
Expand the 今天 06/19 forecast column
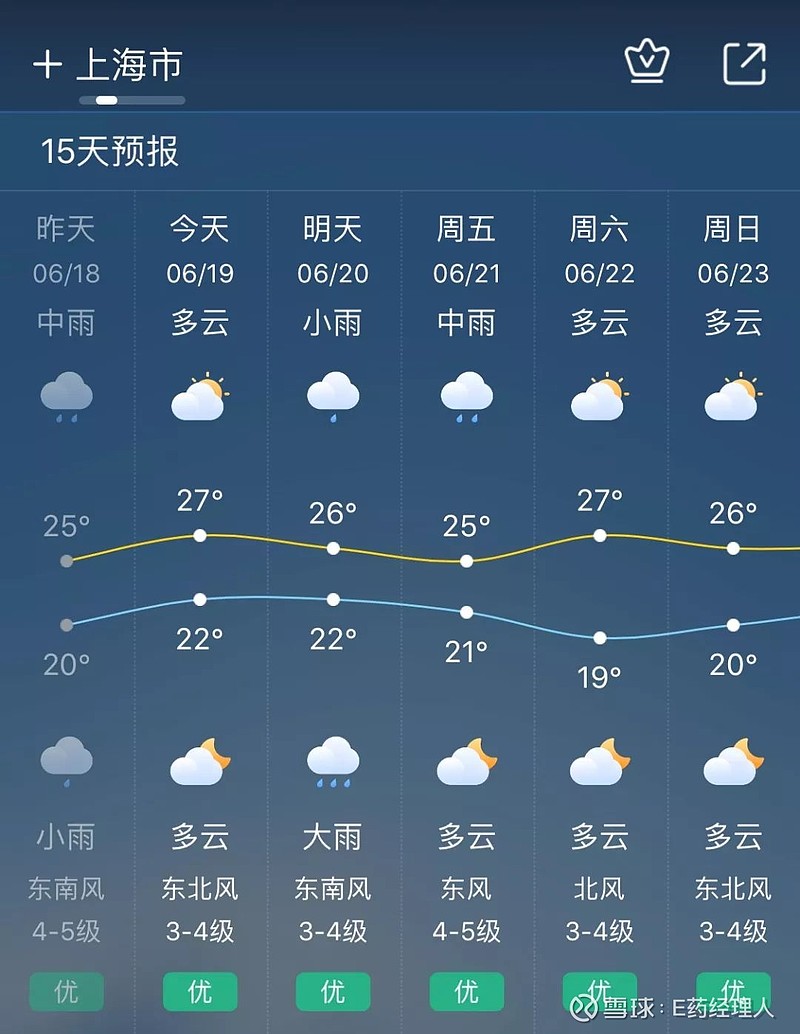[199, 250]
